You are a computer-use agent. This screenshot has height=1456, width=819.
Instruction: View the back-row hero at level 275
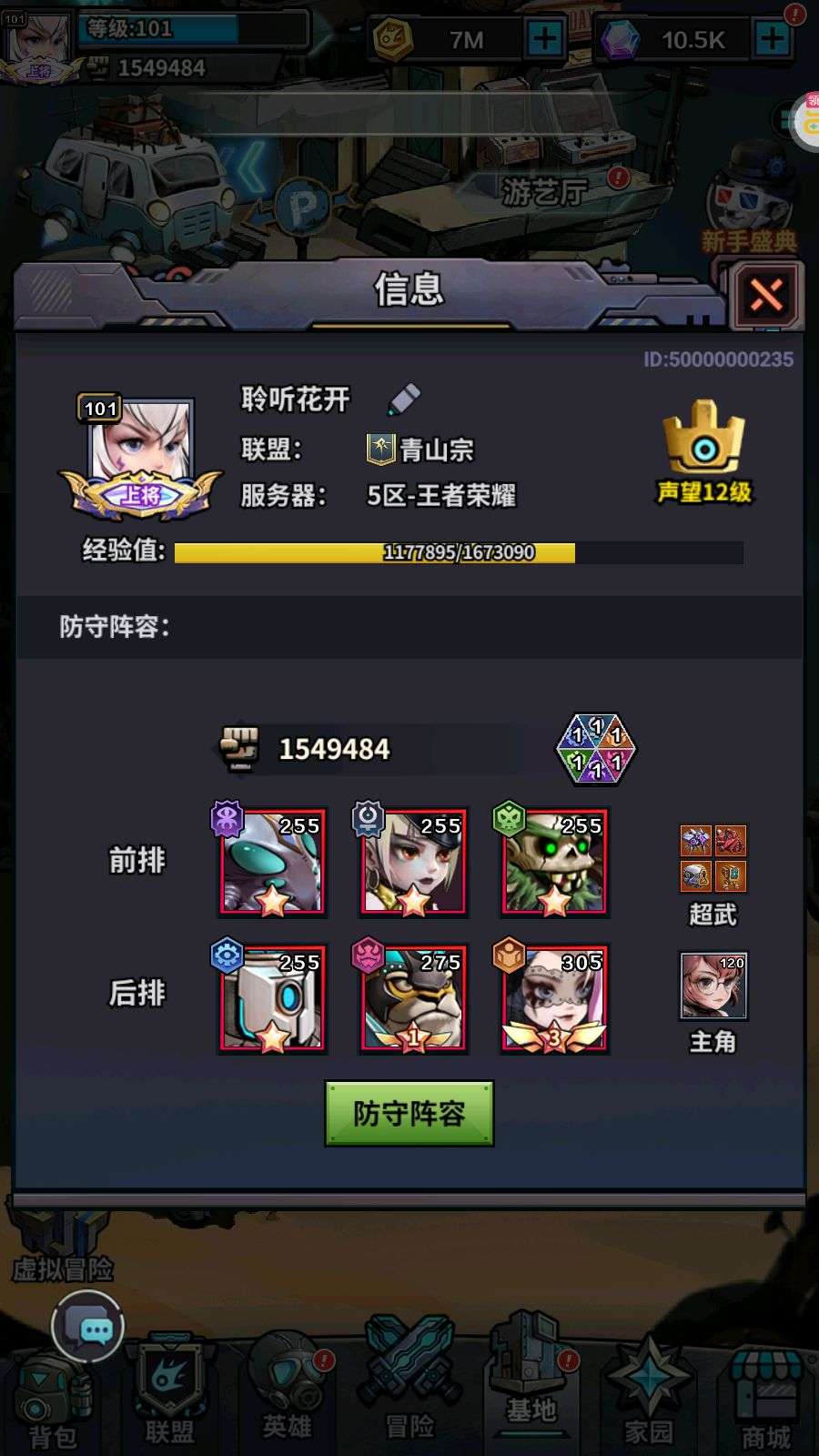412,998
